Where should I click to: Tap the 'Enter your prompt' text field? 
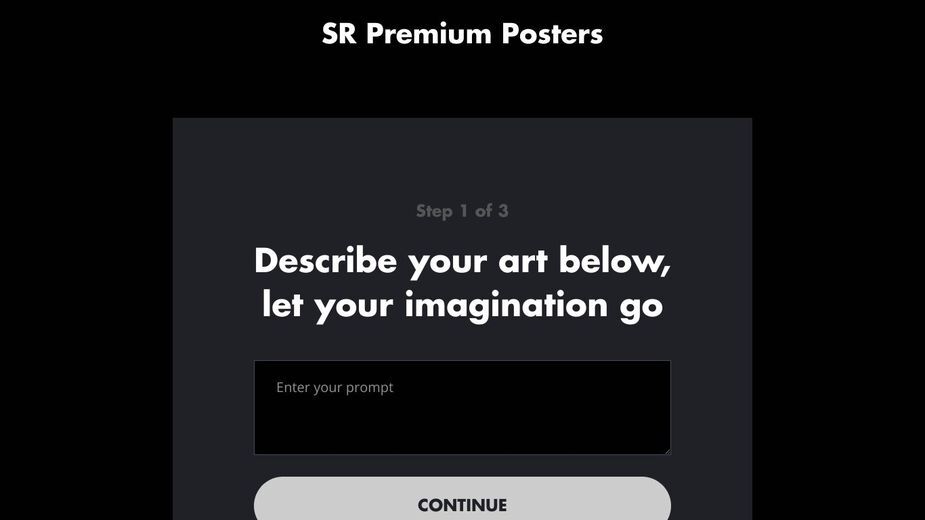tap(462, 407)
